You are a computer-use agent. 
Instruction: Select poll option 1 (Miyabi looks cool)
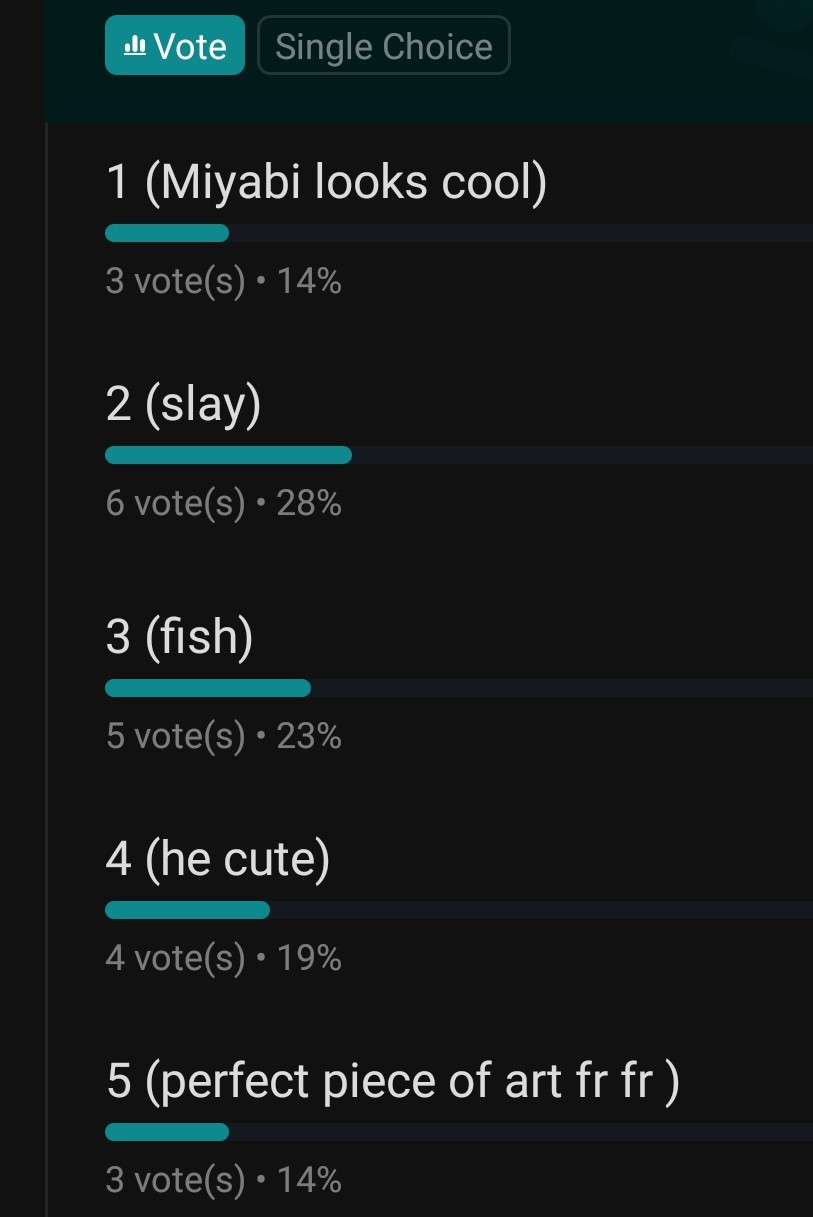click(x=326, y=184)
